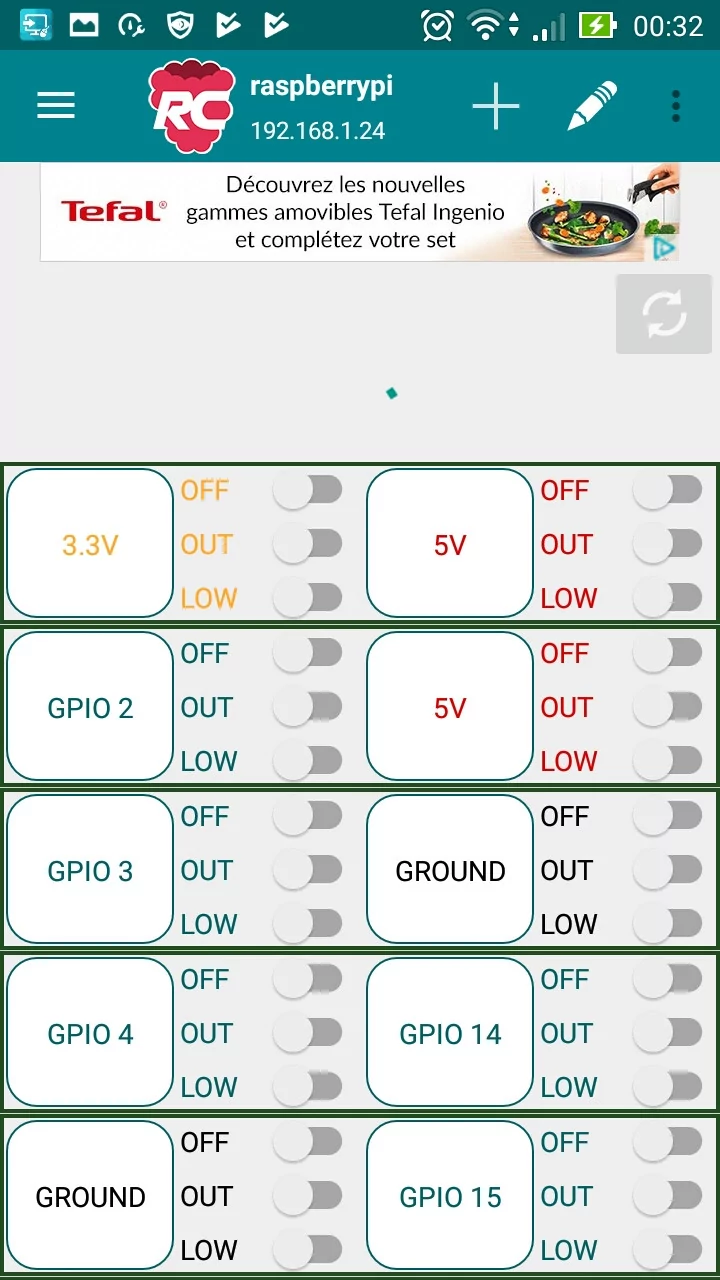Tap the GPIO 3 pin button
This screenshot has width=720, height=1280.
point(90,870)
